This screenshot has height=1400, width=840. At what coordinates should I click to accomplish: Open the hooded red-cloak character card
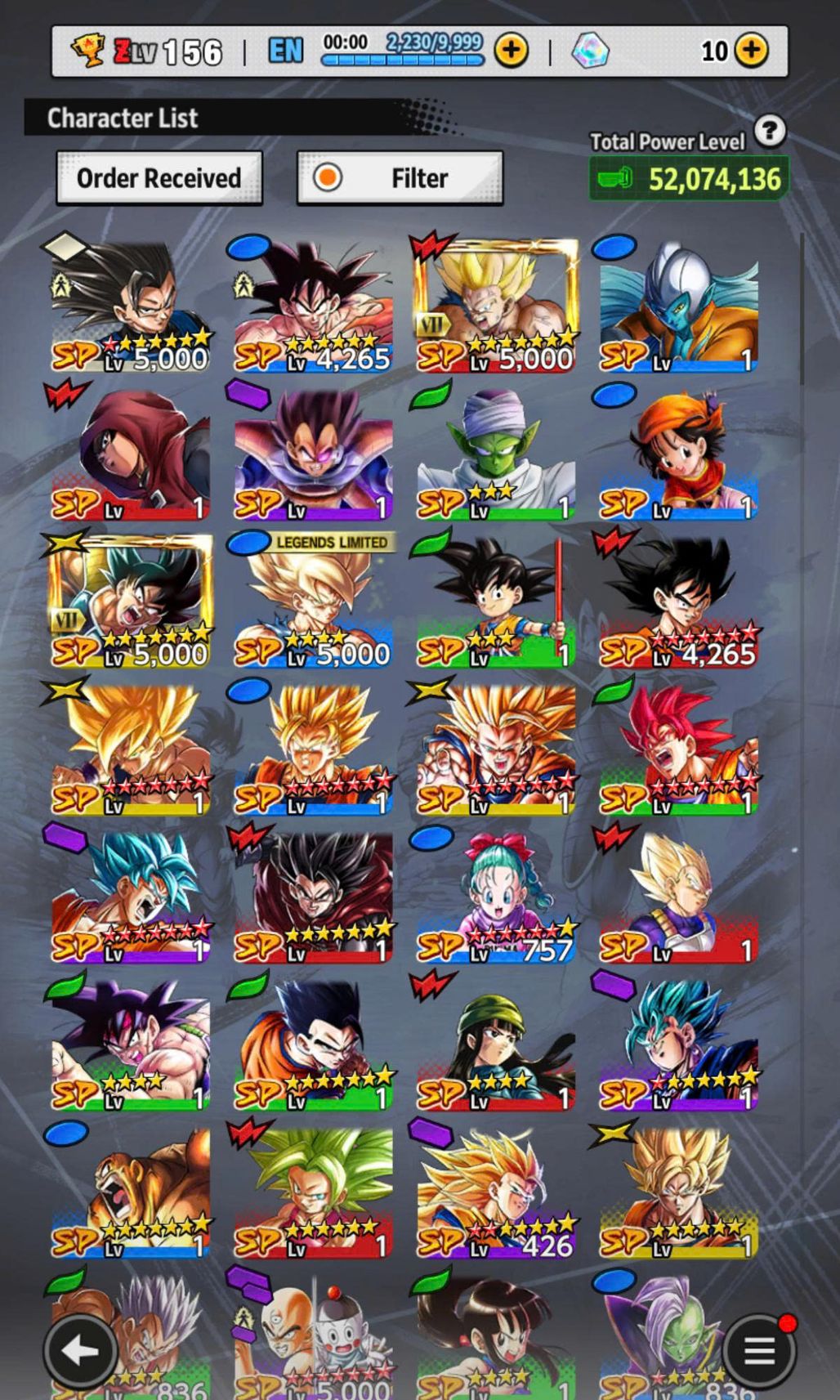click(131, 455)
